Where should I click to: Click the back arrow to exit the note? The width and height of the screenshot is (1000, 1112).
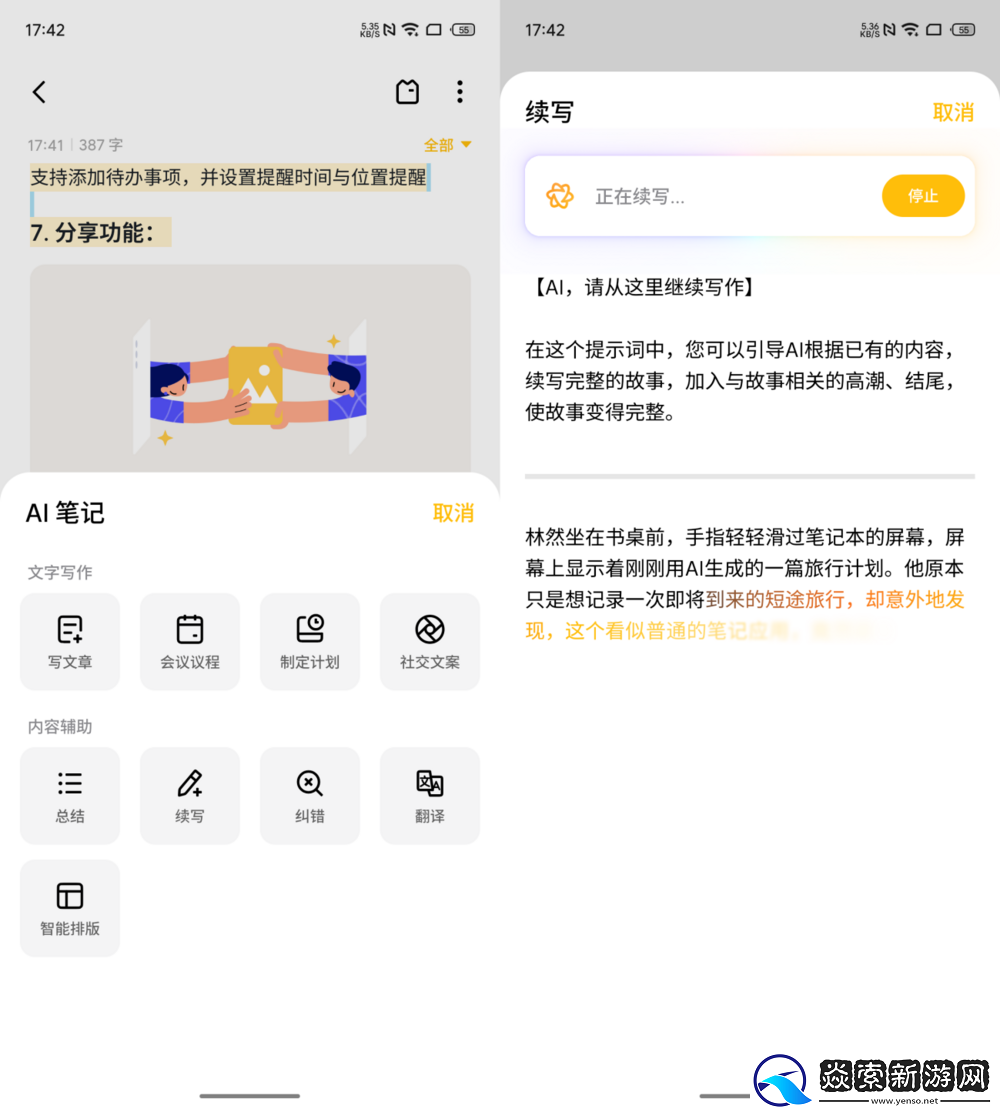[x=38, y=91]
